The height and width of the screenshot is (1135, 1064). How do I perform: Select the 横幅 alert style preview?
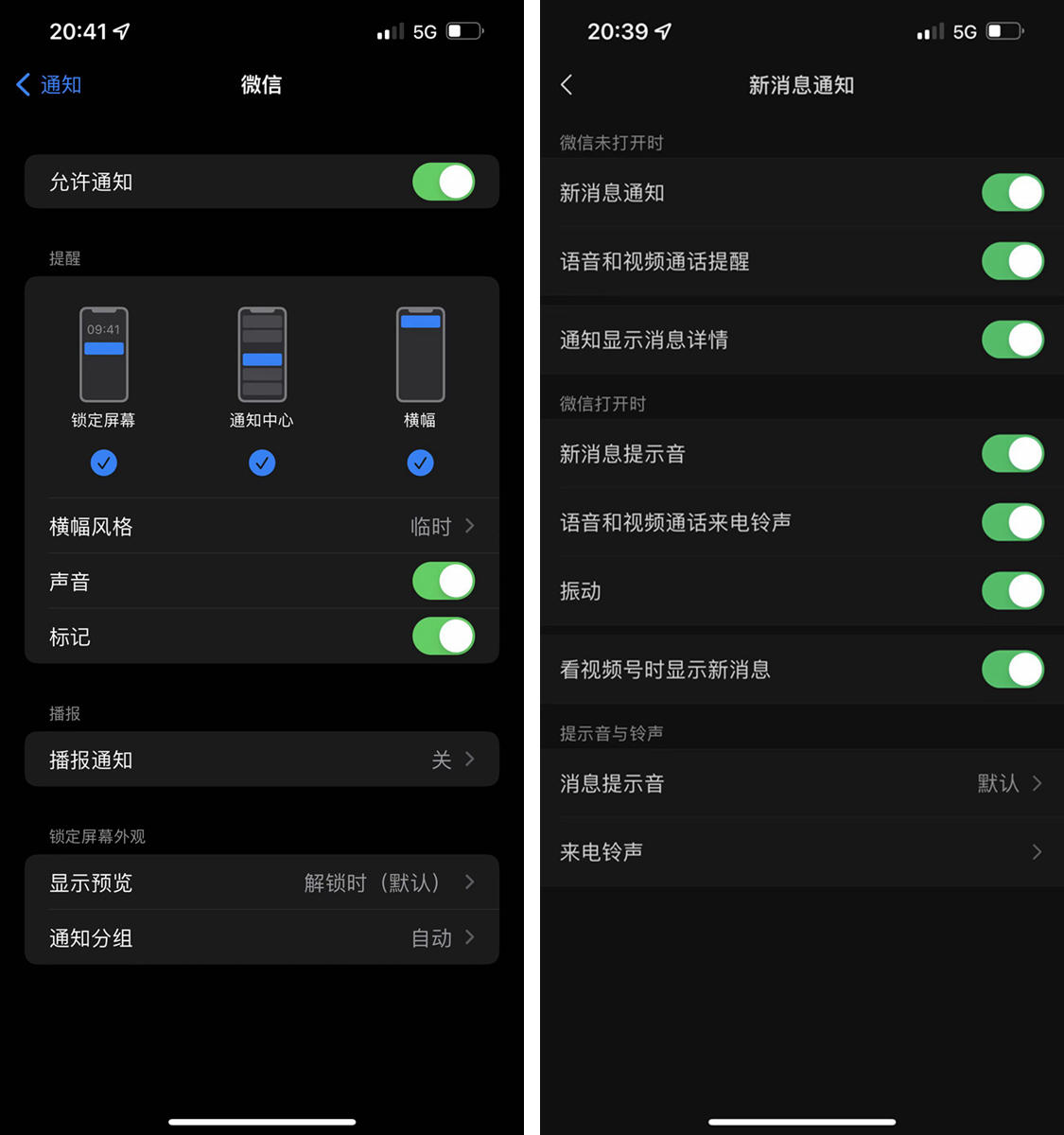pos(420,355)
